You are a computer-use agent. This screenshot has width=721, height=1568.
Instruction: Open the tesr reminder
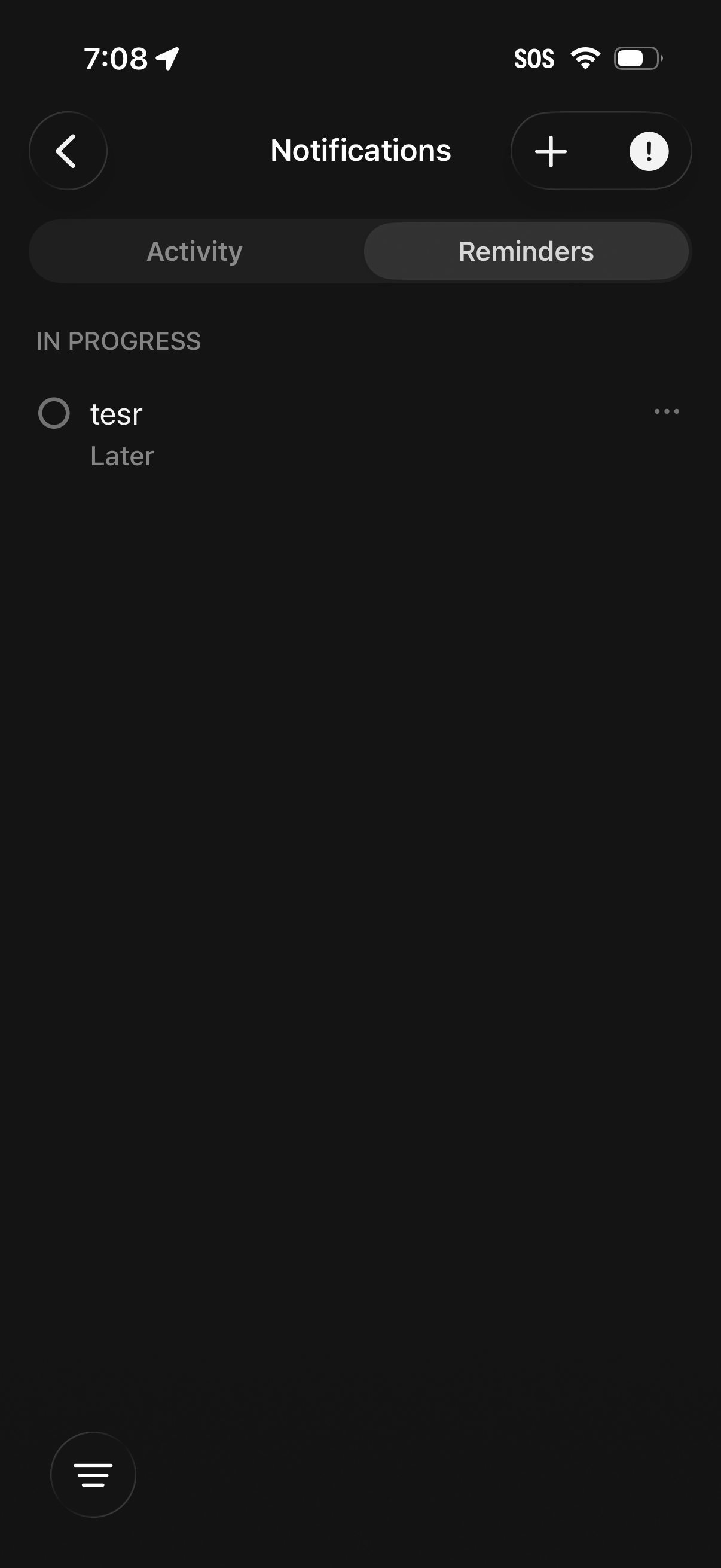(117, 414)
